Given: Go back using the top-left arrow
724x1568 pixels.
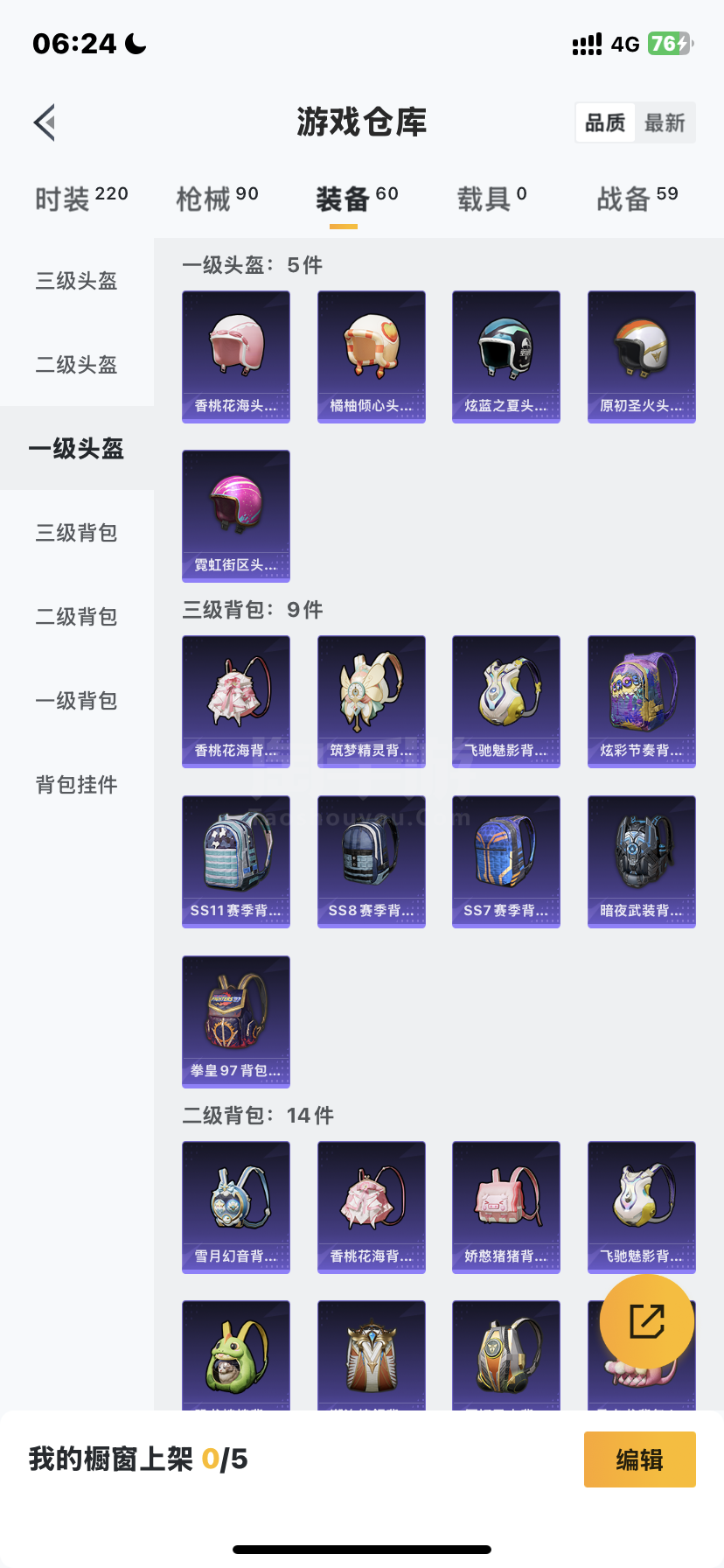Looking at the screenshot, I should (45, 122).
